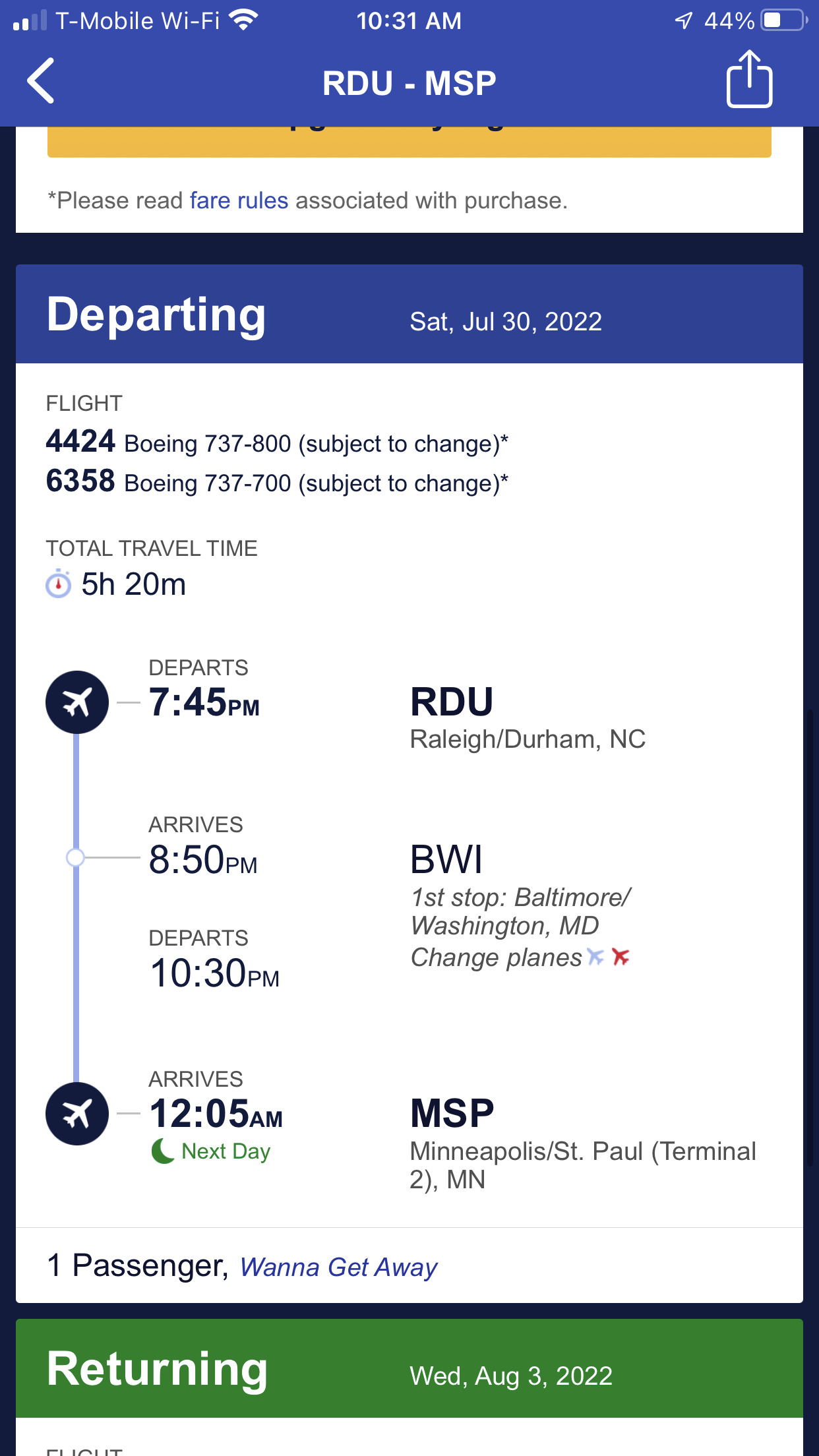Viewport: 819px width, 1456px height.
Task: Tap the partly hidden yellow button
Action: (409, 142)
